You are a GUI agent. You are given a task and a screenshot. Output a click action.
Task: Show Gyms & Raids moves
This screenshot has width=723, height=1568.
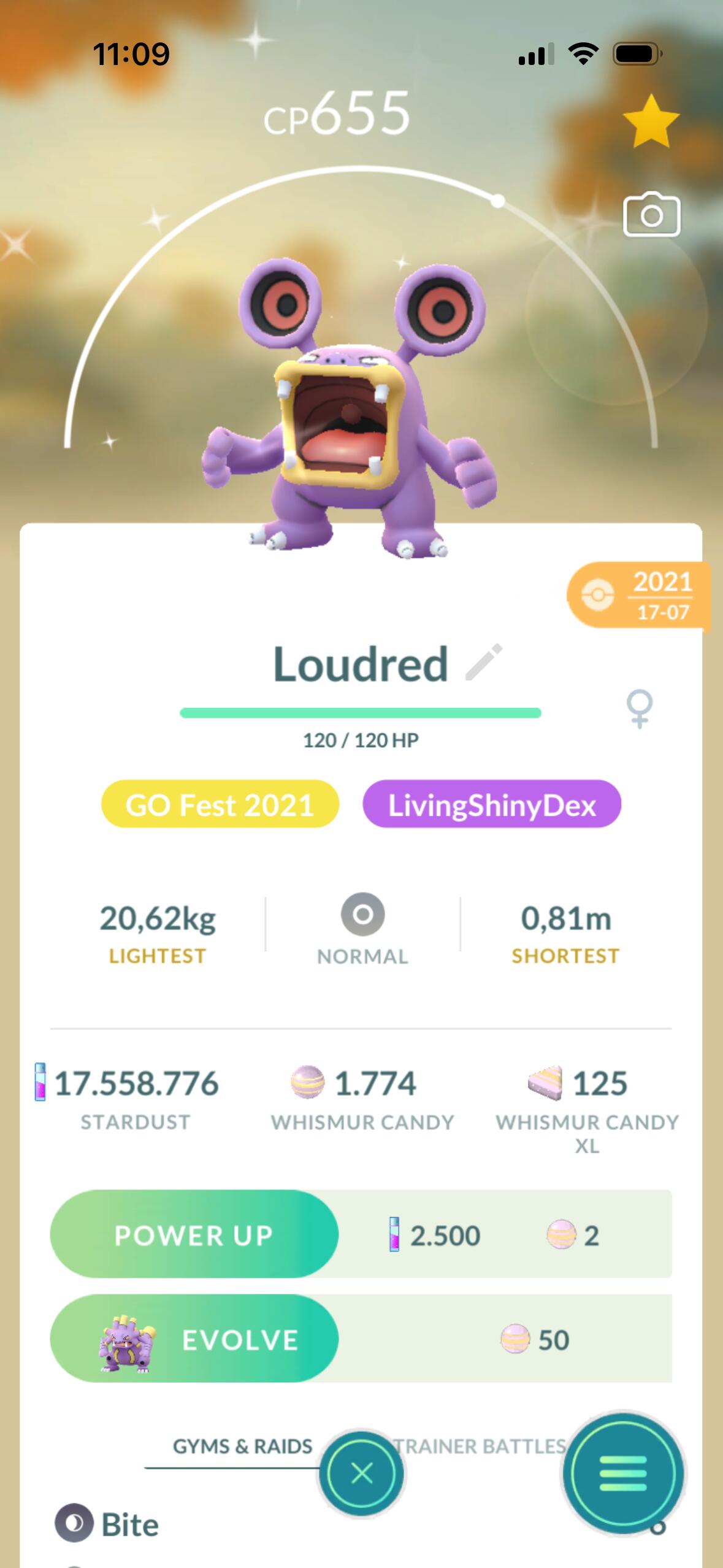[242, 1446]
